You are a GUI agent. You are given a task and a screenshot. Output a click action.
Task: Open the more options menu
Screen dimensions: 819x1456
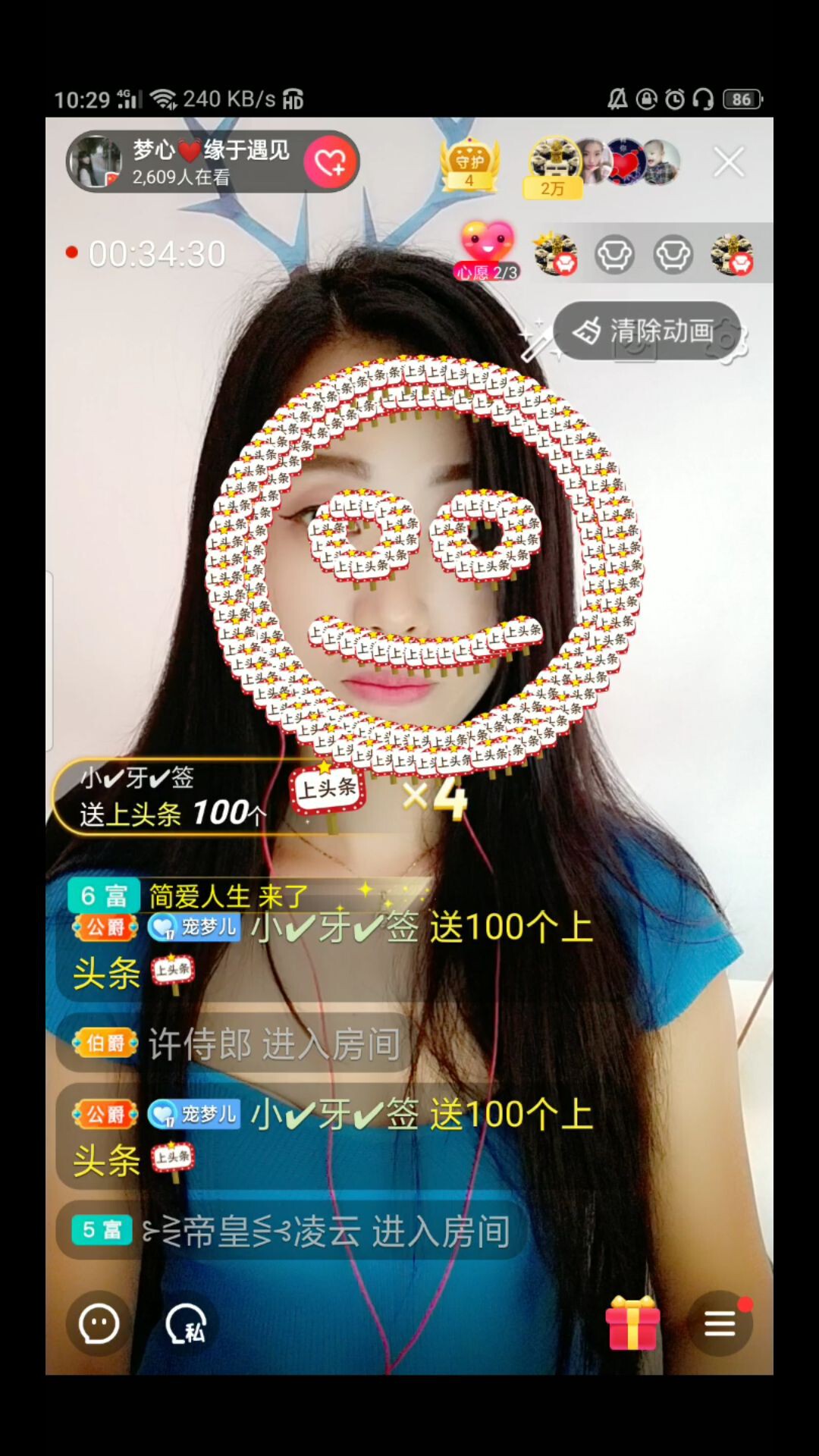[720, 1325]
